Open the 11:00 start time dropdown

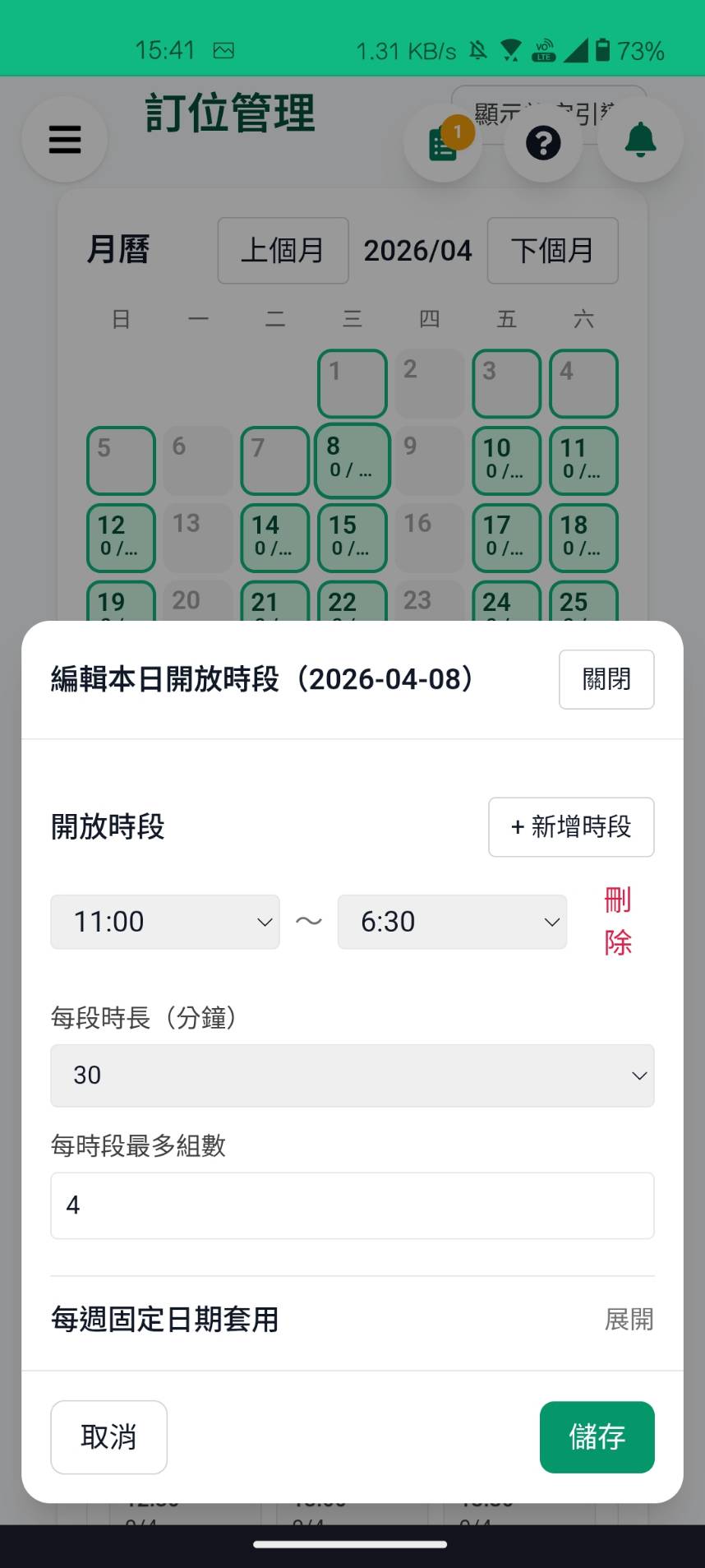point(164,922)
